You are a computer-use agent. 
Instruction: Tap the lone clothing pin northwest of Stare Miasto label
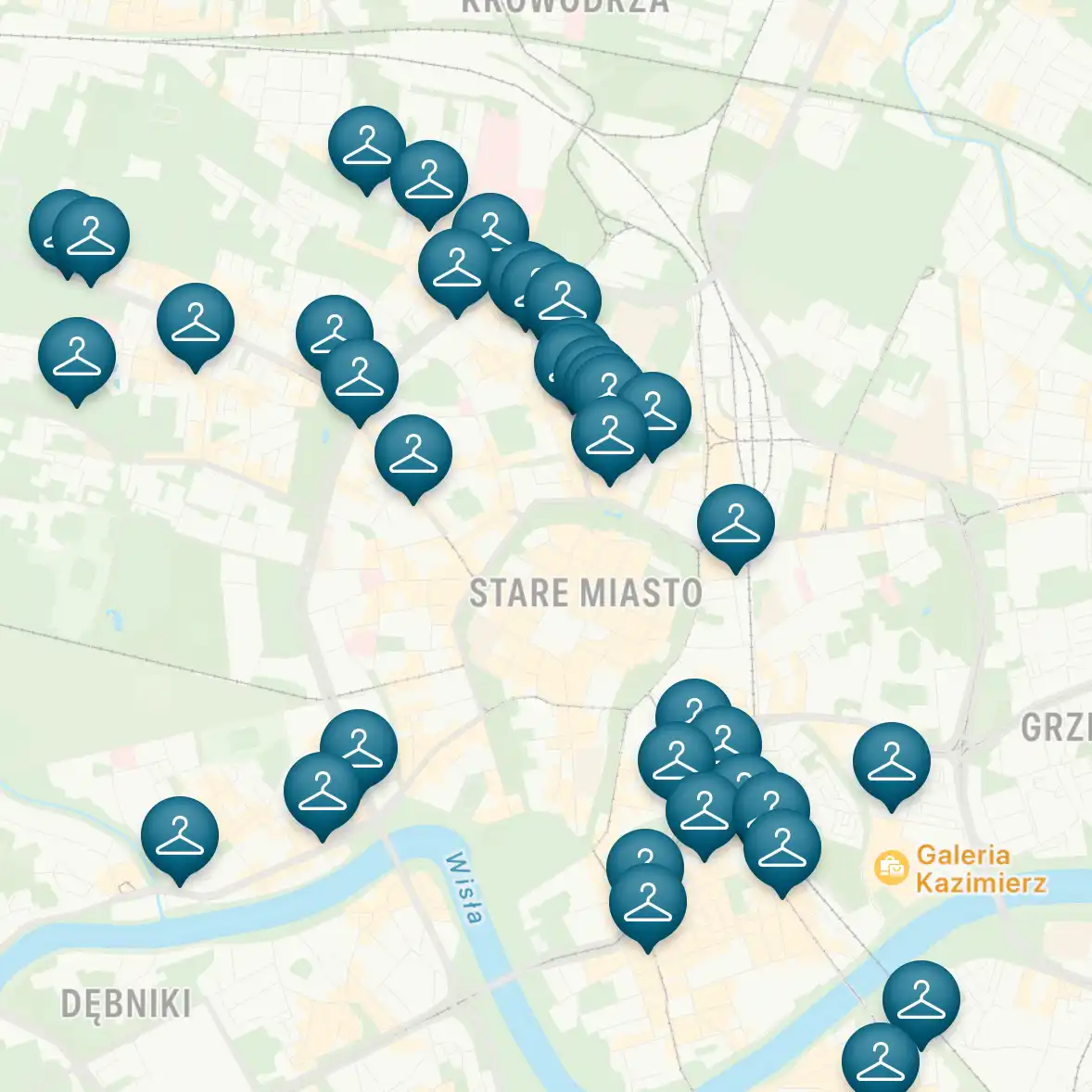413,452
